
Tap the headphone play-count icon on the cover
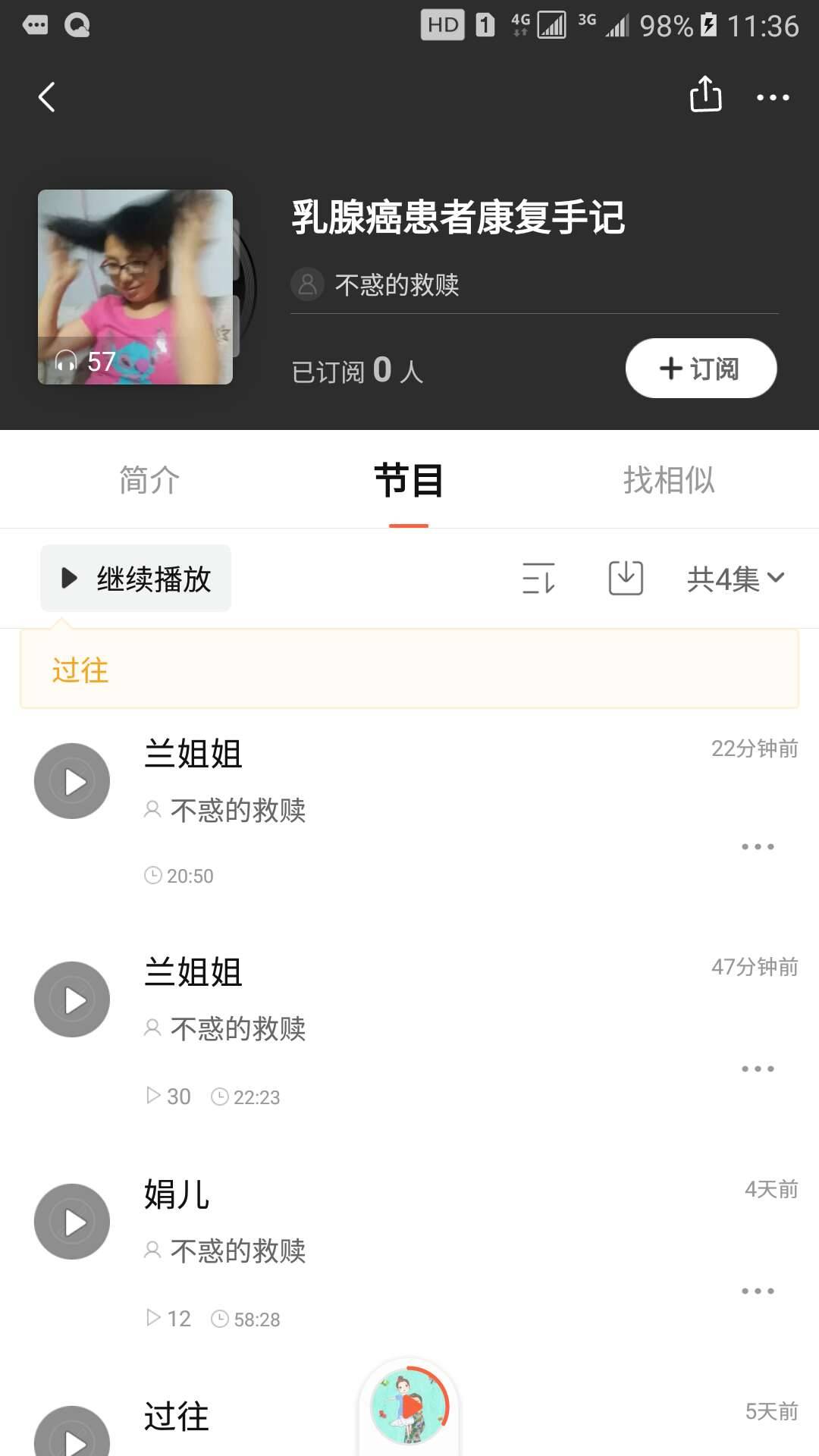pyautogui.click(x=67, y=362)
